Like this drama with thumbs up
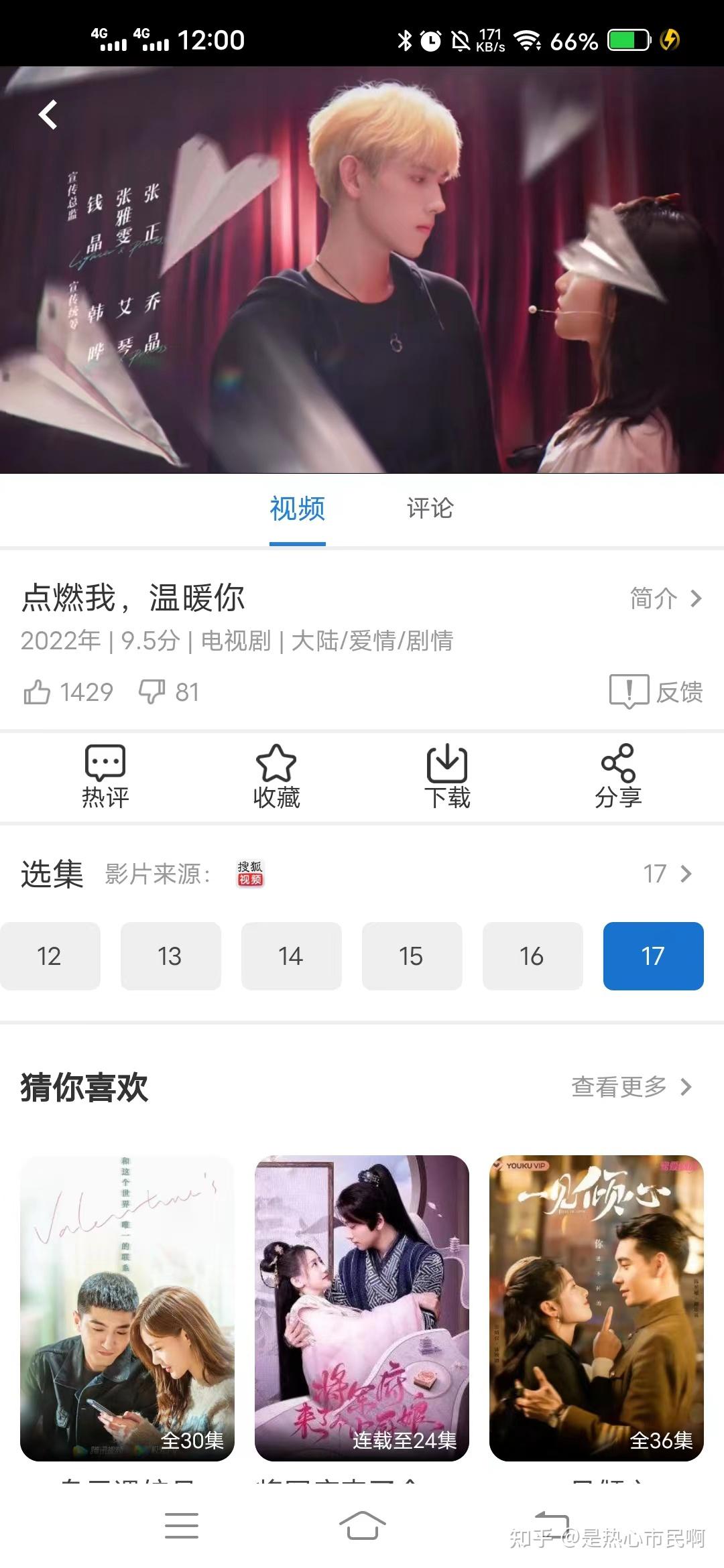The image size is (724, 1568). [38, 692]
